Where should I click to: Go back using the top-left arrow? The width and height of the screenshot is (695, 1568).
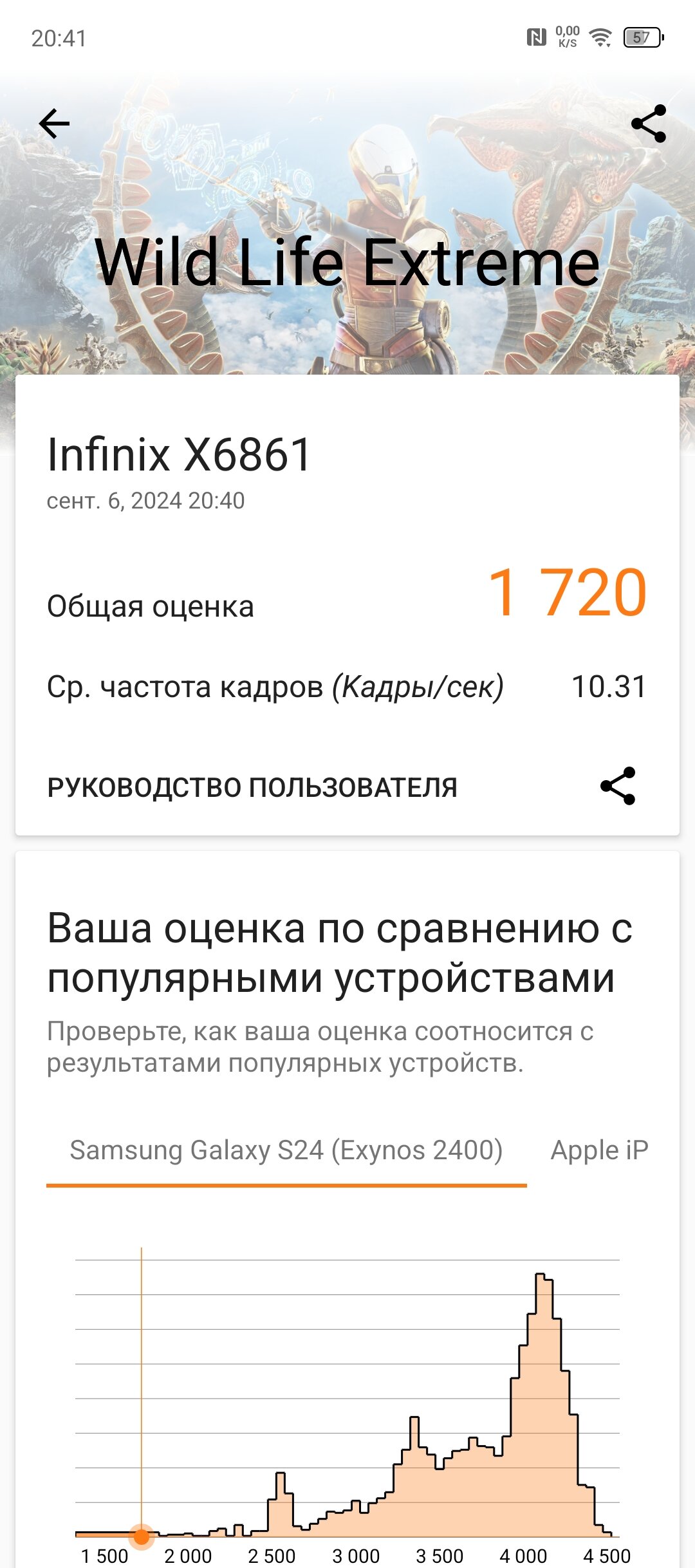tap(54, 124)
